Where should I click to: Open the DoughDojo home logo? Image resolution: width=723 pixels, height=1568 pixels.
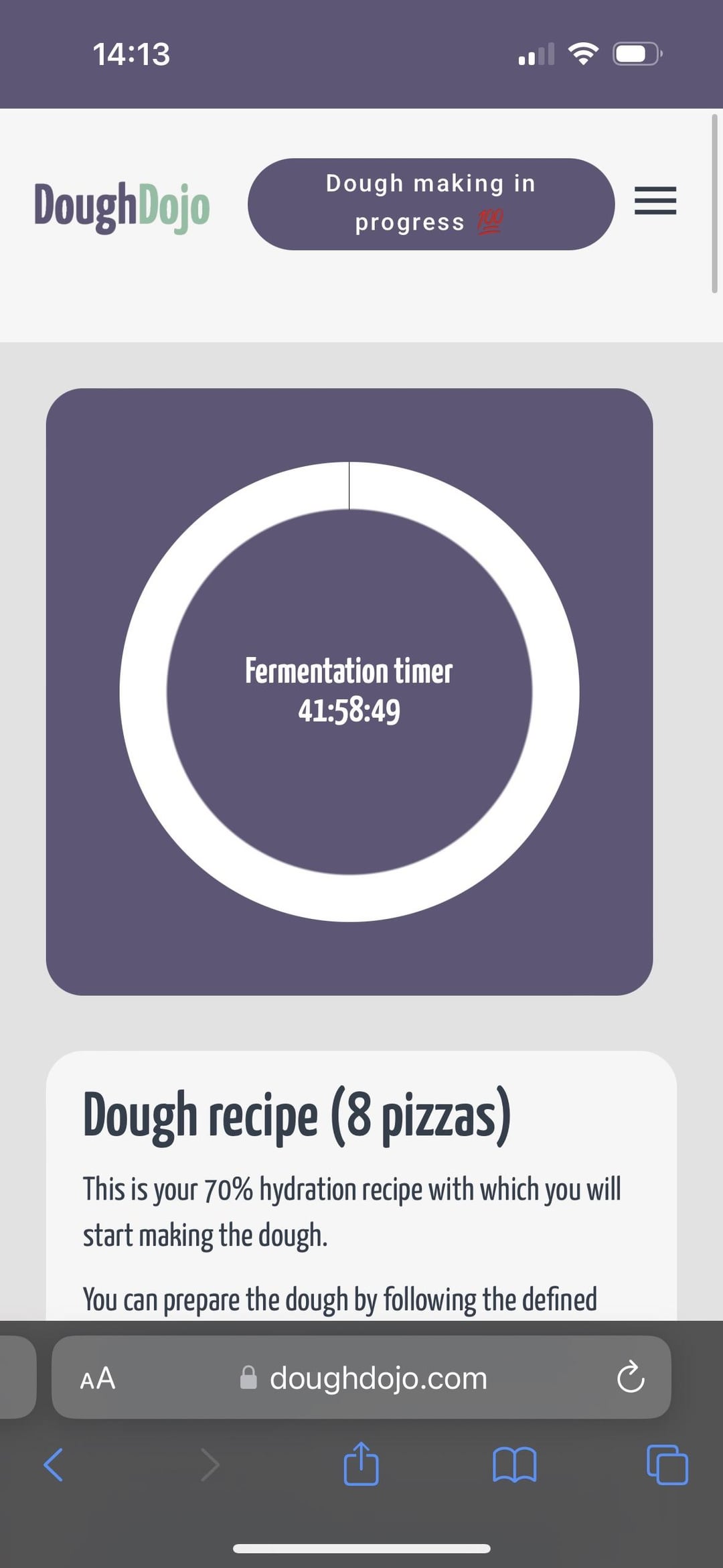click(122, 206)
